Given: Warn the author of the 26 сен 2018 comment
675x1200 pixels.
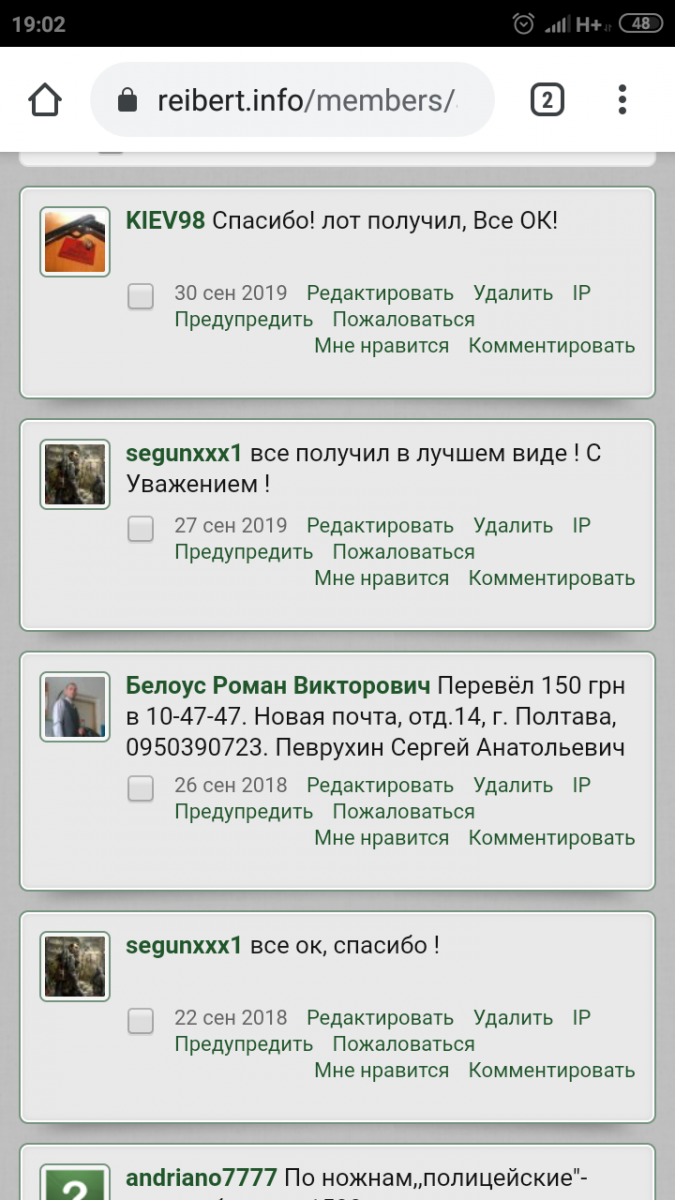Looking at the screenshot, I should pyautogui.click(x=244, y=812).
